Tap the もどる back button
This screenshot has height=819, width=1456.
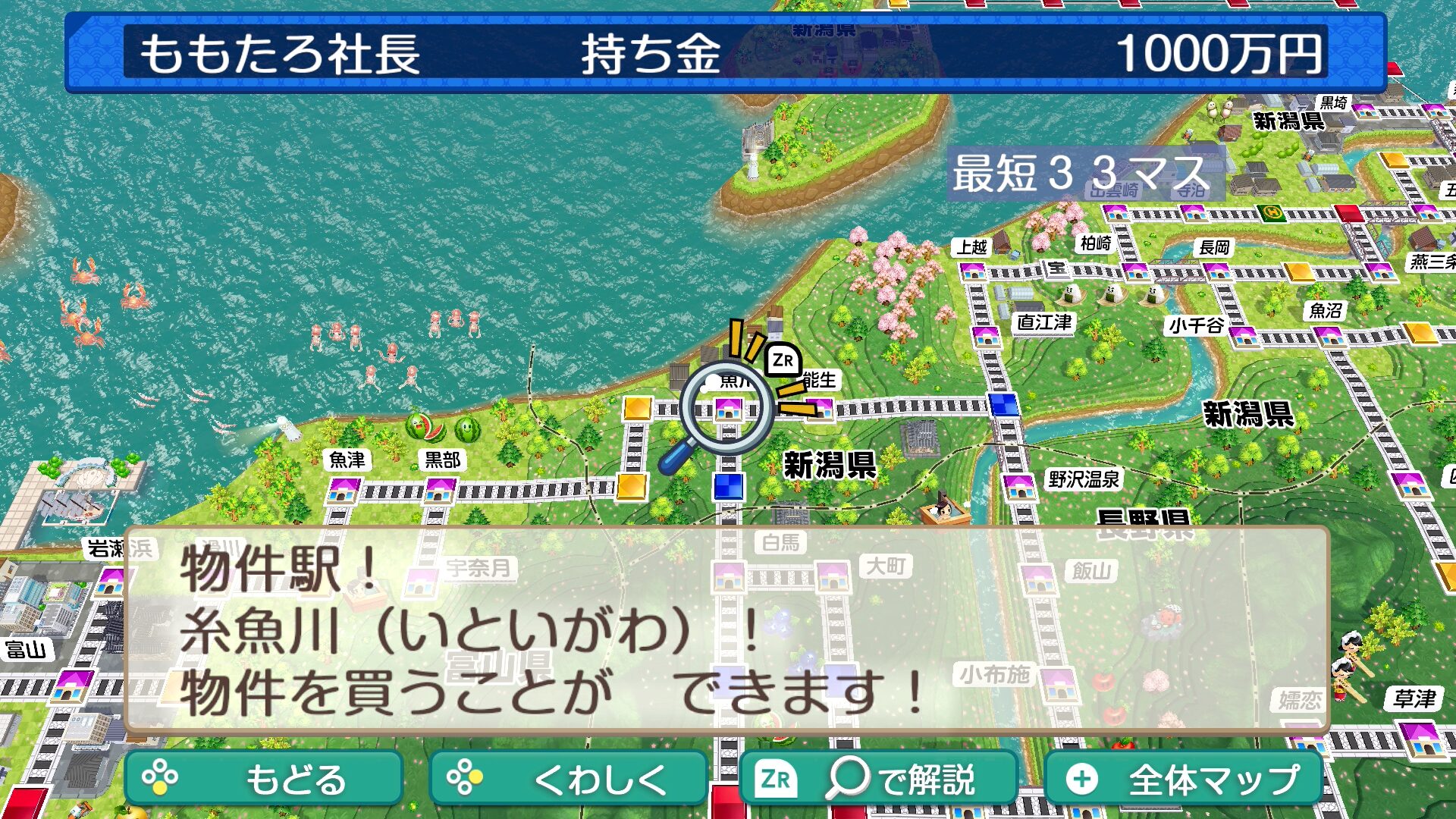263,779
